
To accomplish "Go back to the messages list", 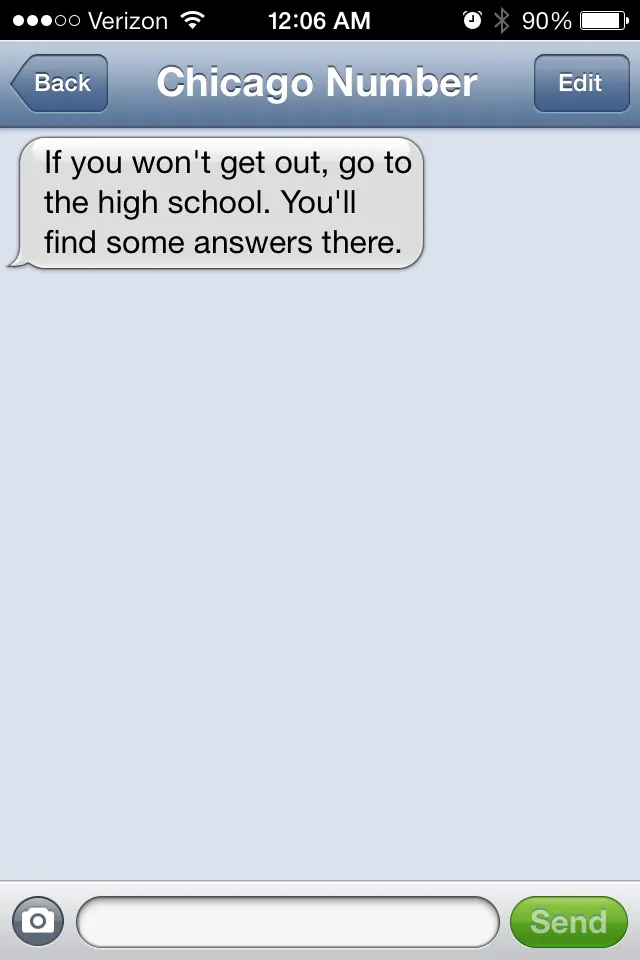I will [60, 83].
